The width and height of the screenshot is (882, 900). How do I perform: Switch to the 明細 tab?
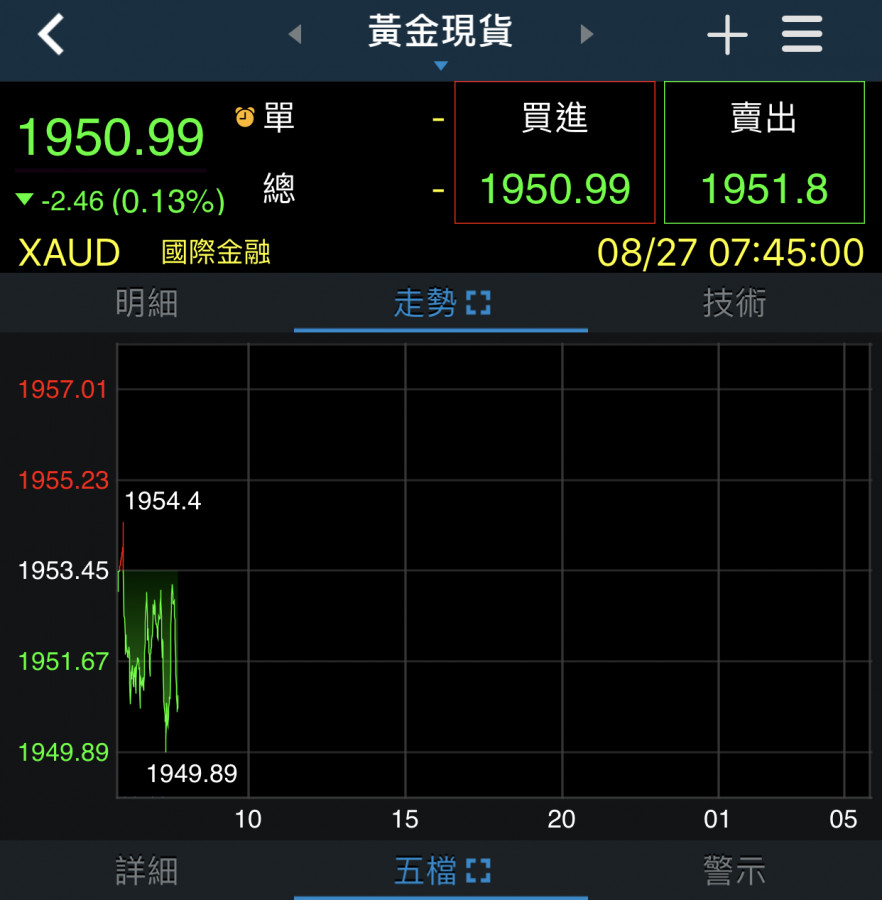click(147, 303)
